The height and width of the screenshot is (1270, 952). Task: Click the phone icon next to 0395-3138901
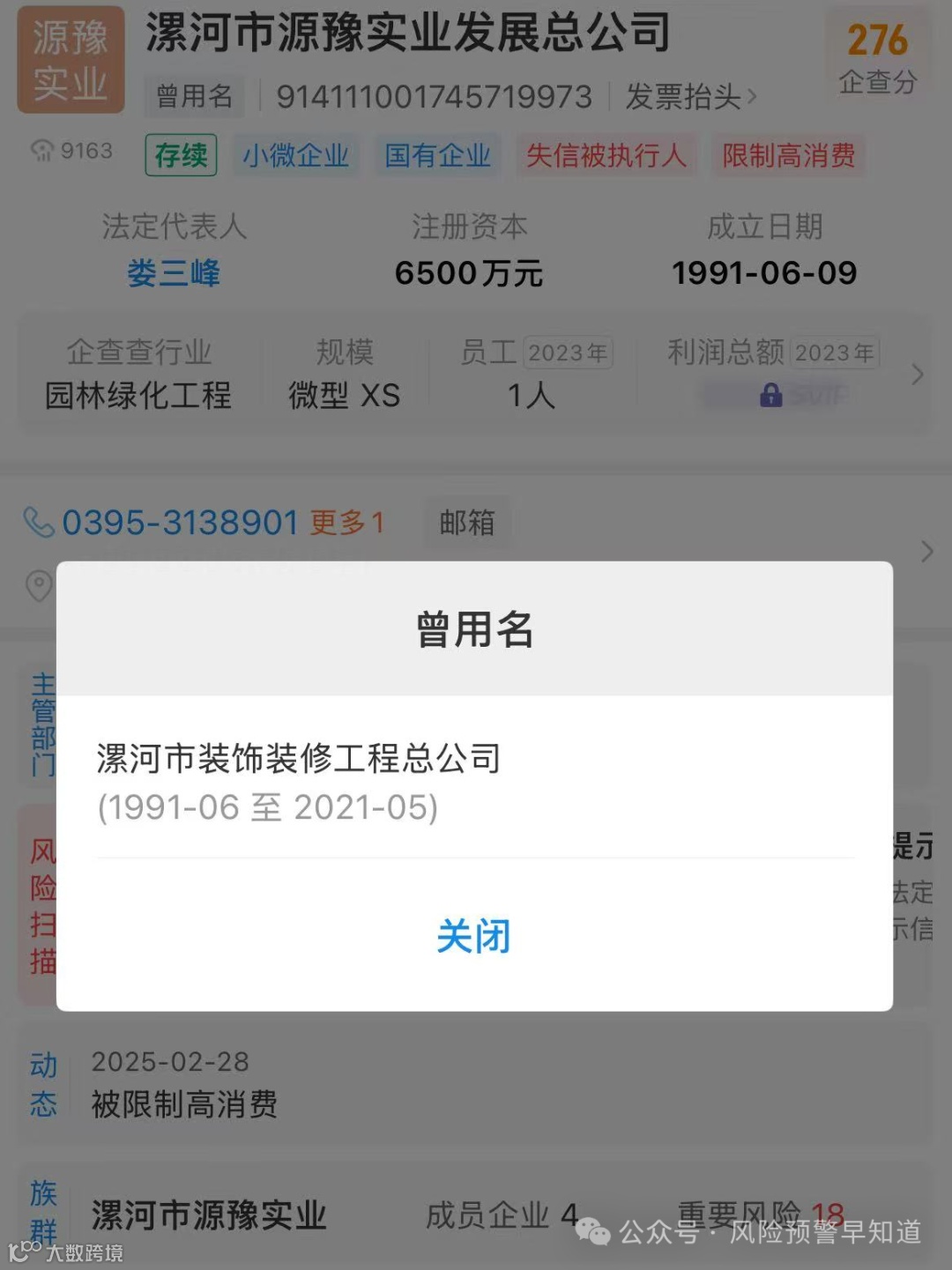tap(37, 522)
